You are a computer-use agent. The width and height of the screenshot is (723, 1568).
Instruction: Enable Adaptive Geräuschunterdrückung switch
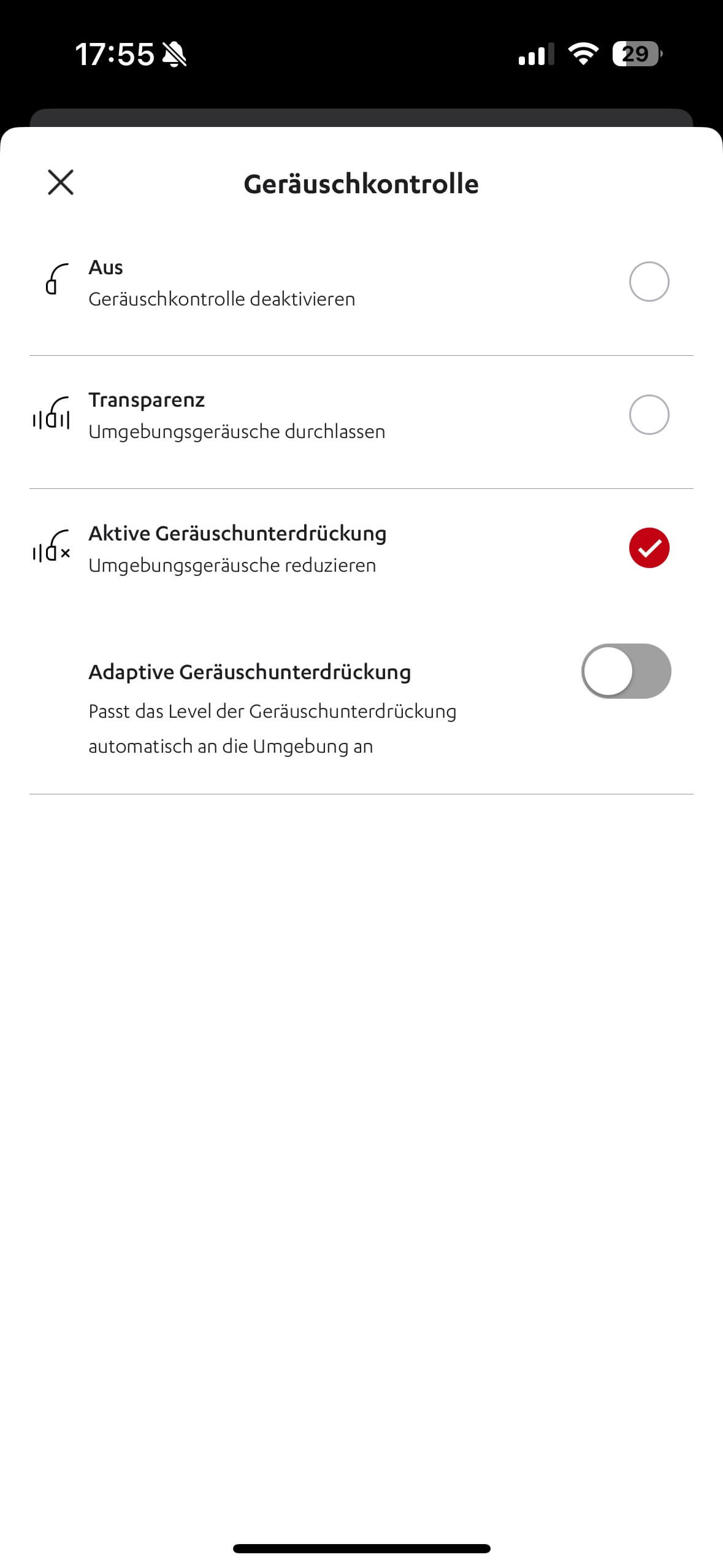625,671
